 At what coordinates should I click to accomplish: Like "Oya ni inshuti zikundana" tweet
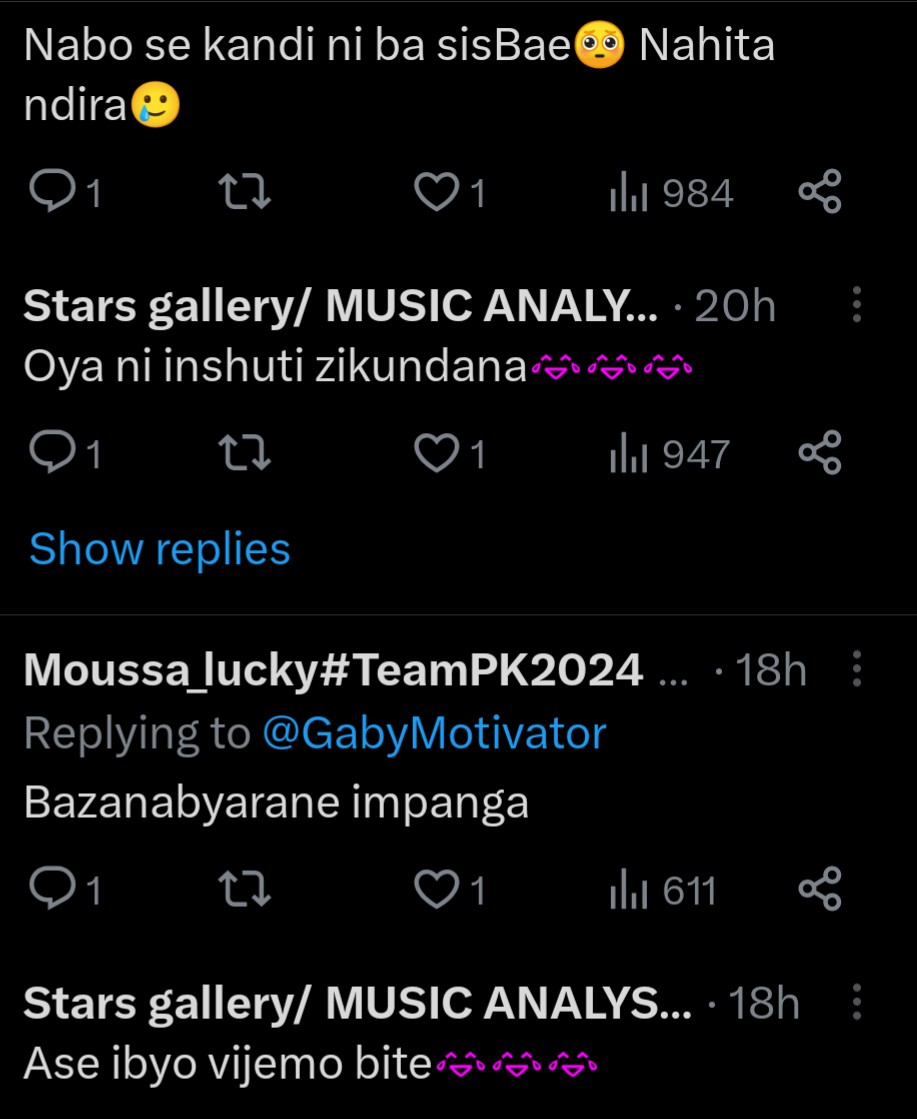(x=436, y=455)
